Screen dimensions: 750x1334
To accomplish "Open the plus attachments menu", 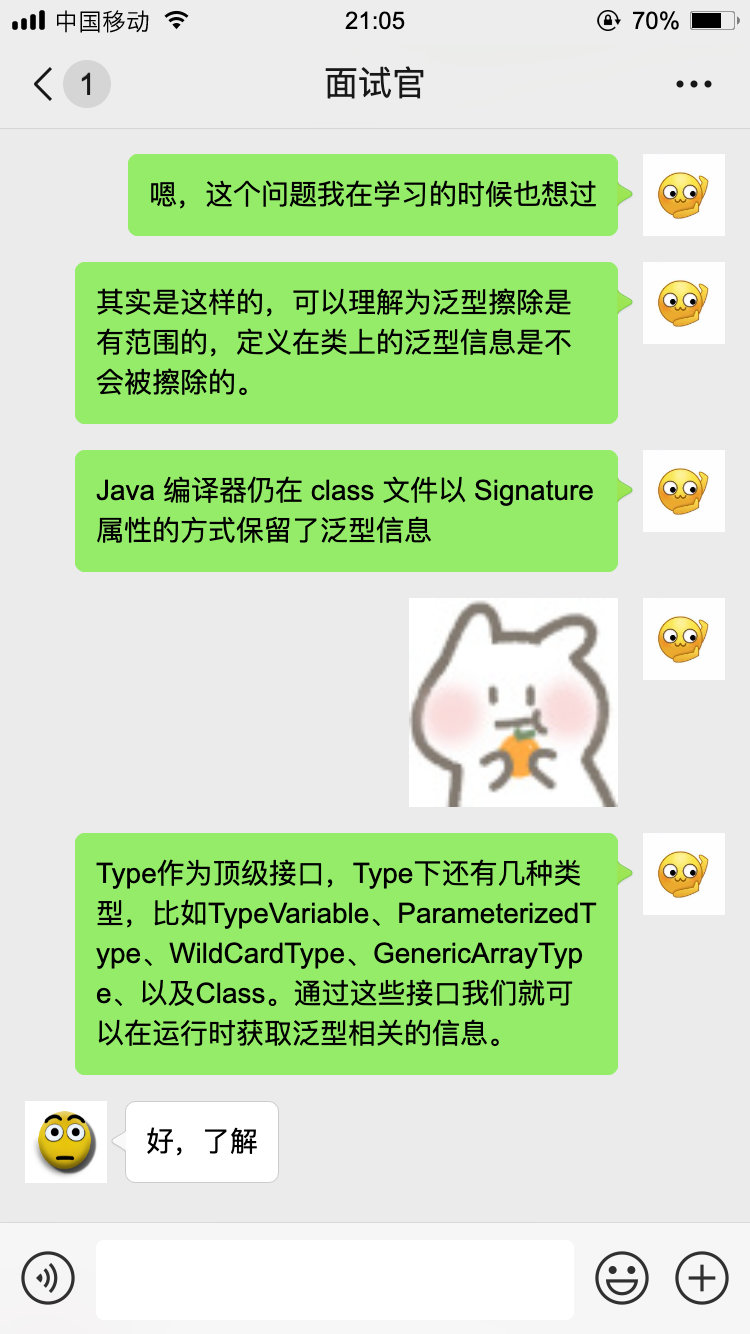I will [x=702, y=1278].
